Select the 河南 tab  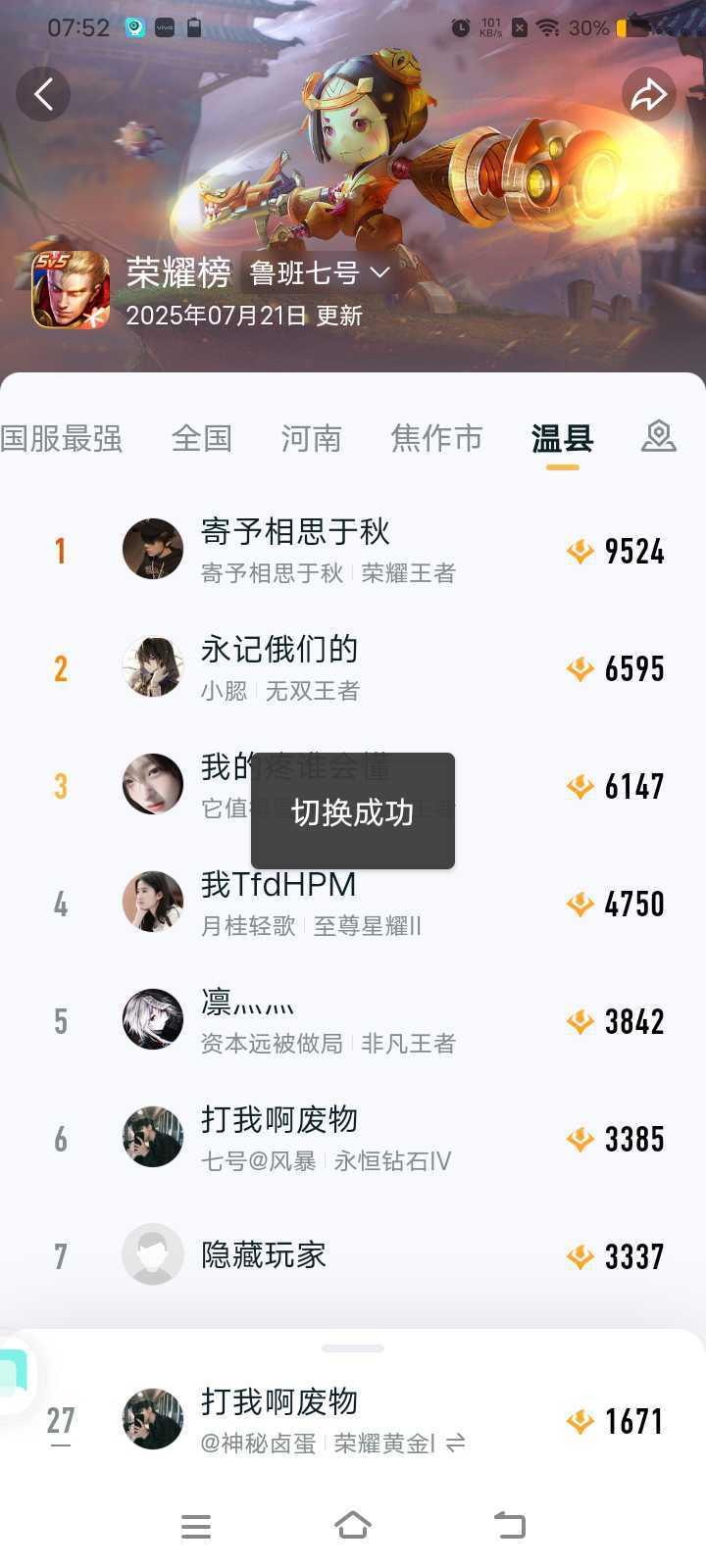click(312, 438)
